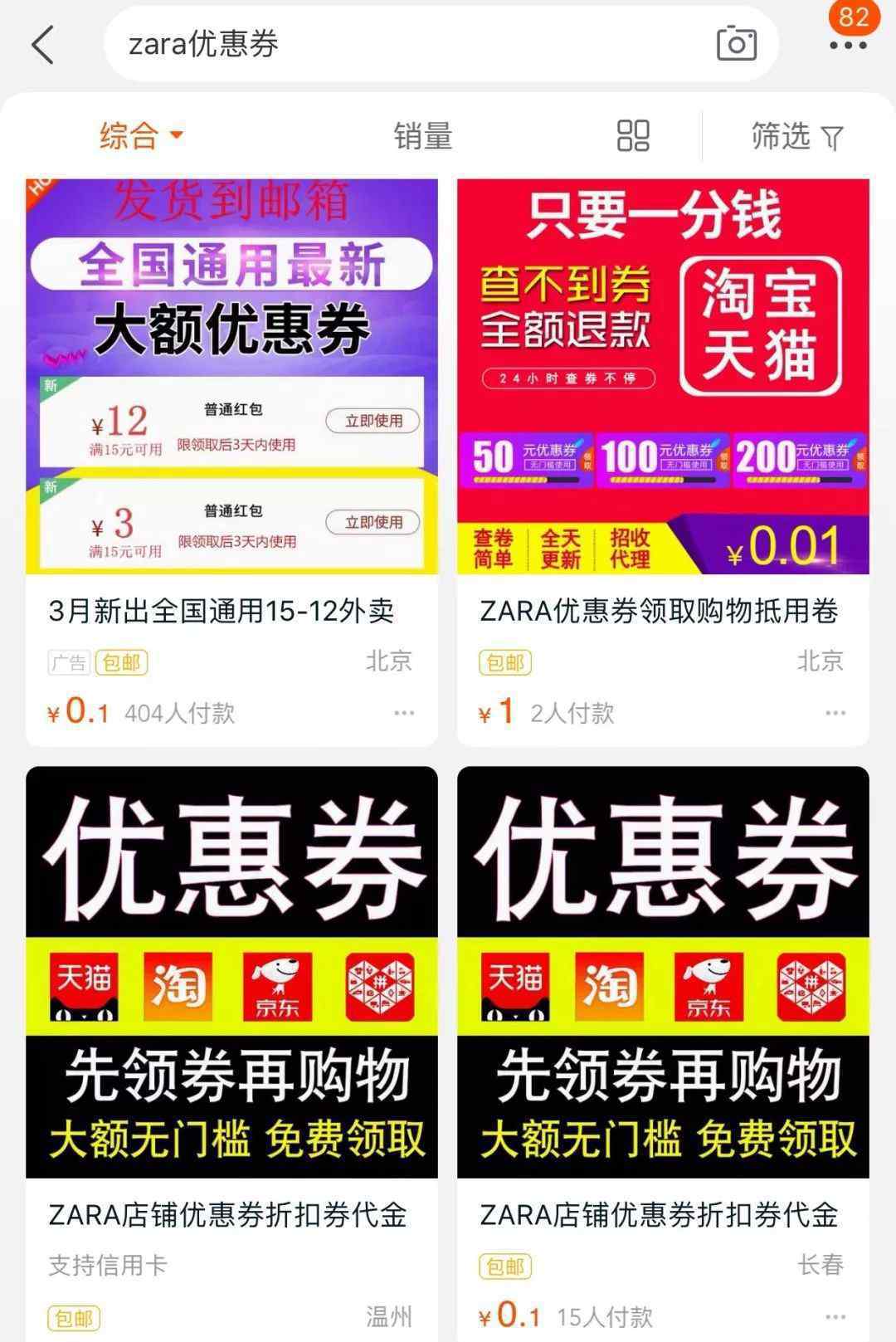Show more options for the 15人付款 item
Viewport: 896px width, 1342px height.
(835, 1316)
